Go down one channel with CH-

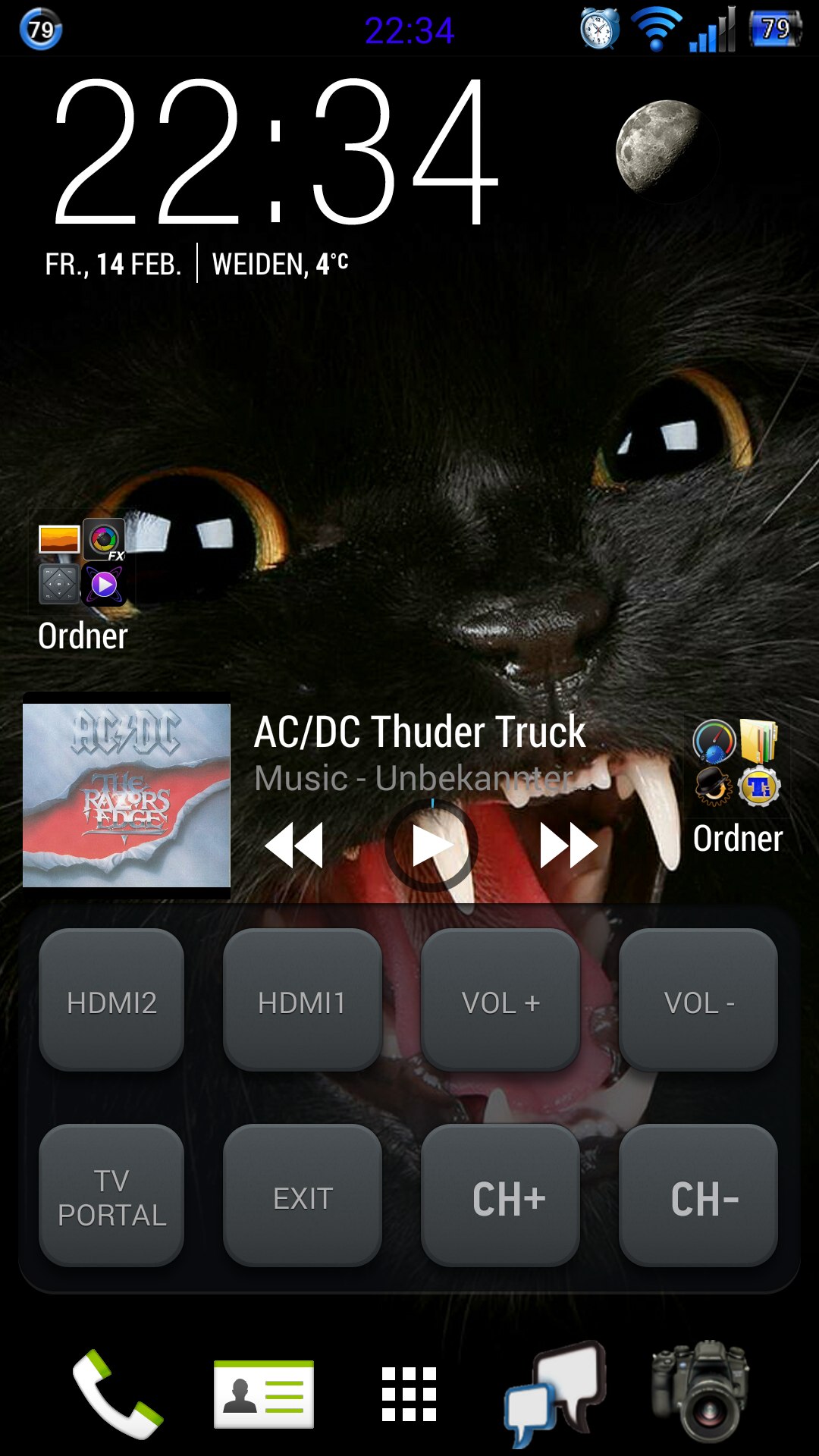click(698, 1196)
